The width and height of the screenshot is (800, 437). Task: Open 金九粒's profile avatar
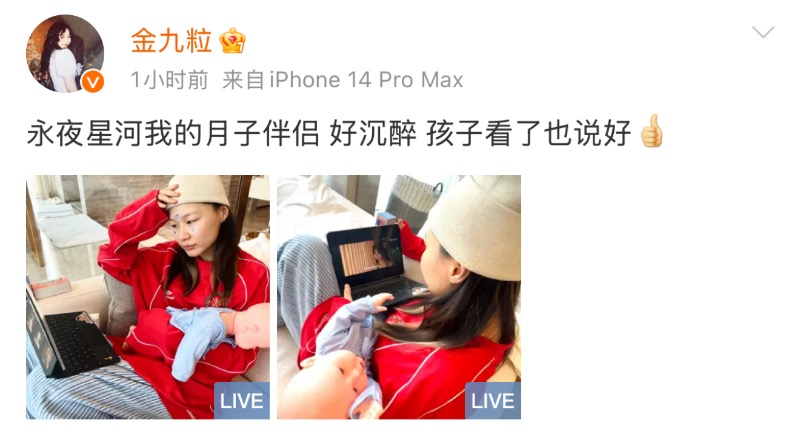65,54
